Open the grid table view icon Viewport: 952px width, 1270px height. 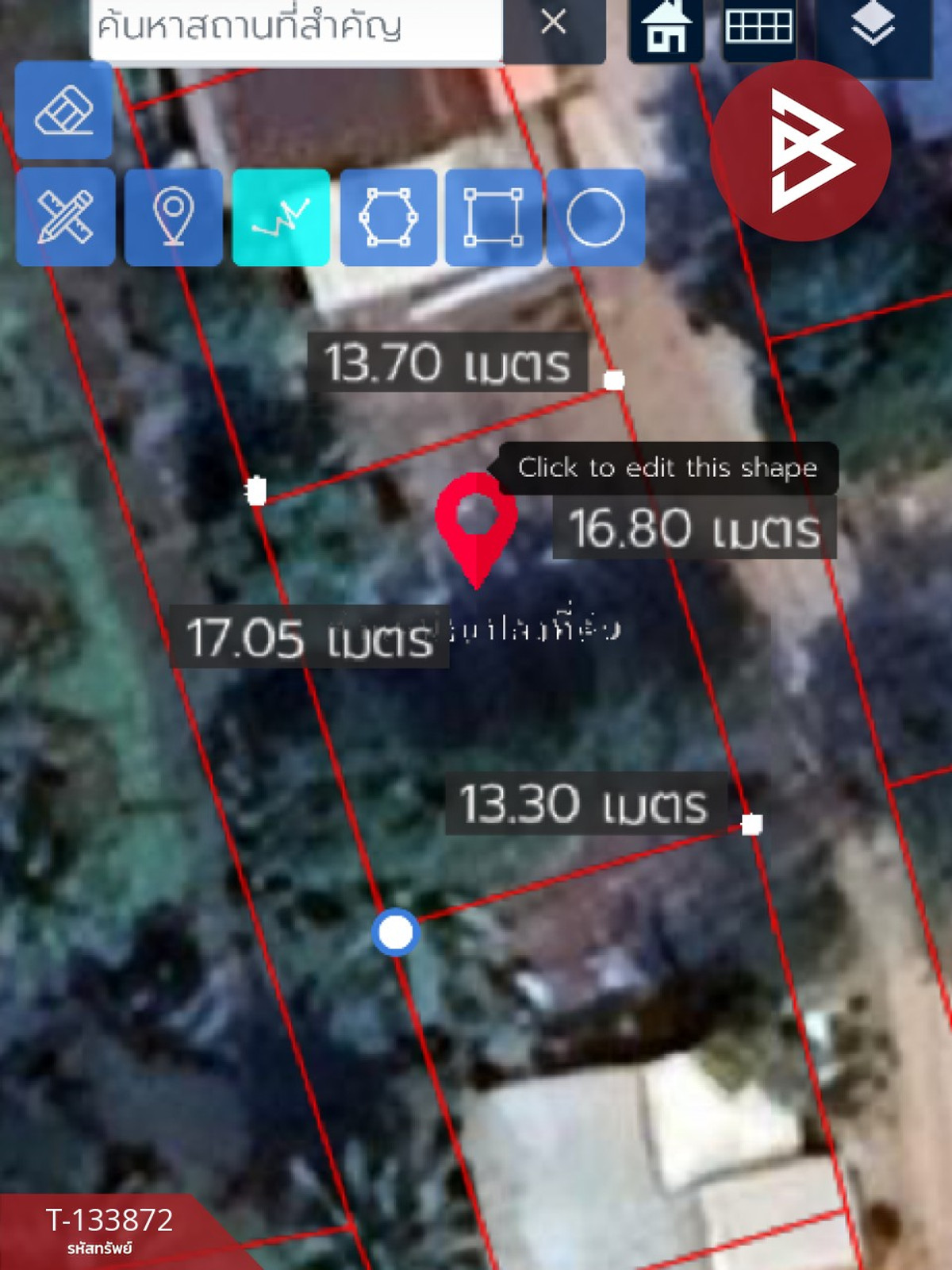pos(759,29)
